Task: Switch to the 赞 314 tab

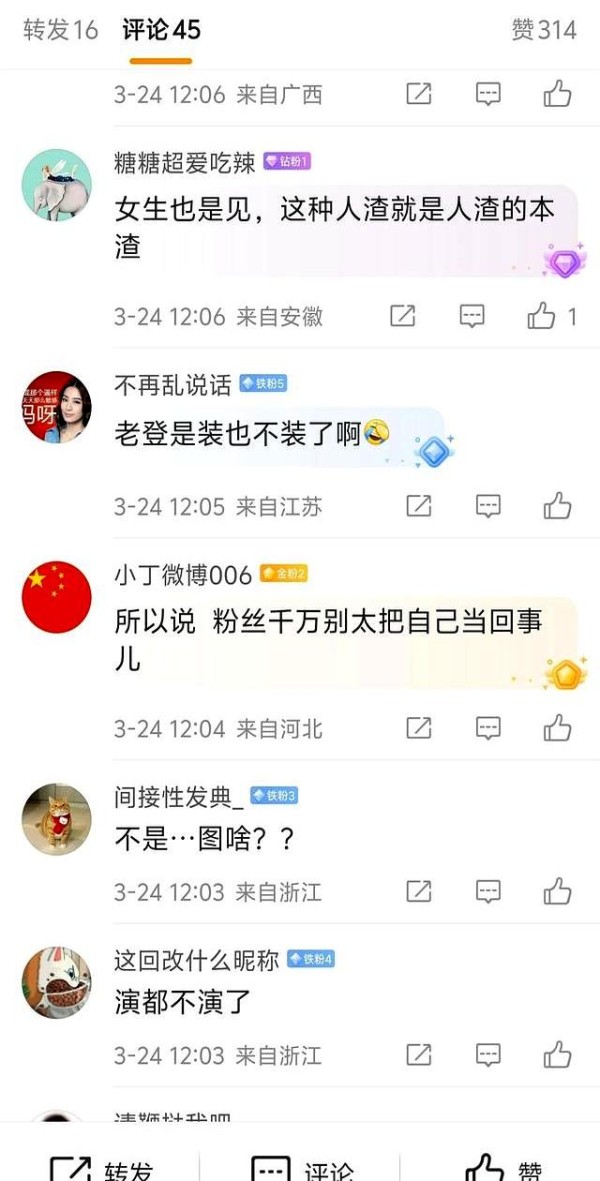Action: point(544,30)
